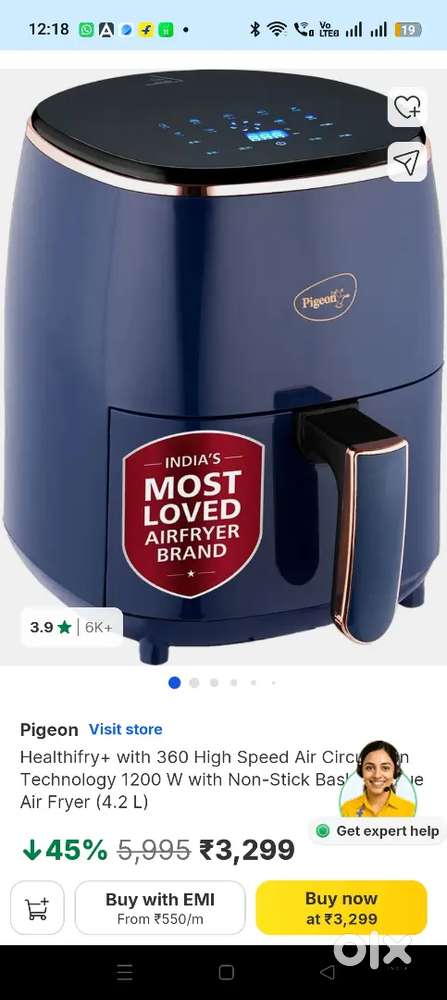The image size is (447, 1000).
Task: Go to the system home screen
Action: (x=226, y=972)
